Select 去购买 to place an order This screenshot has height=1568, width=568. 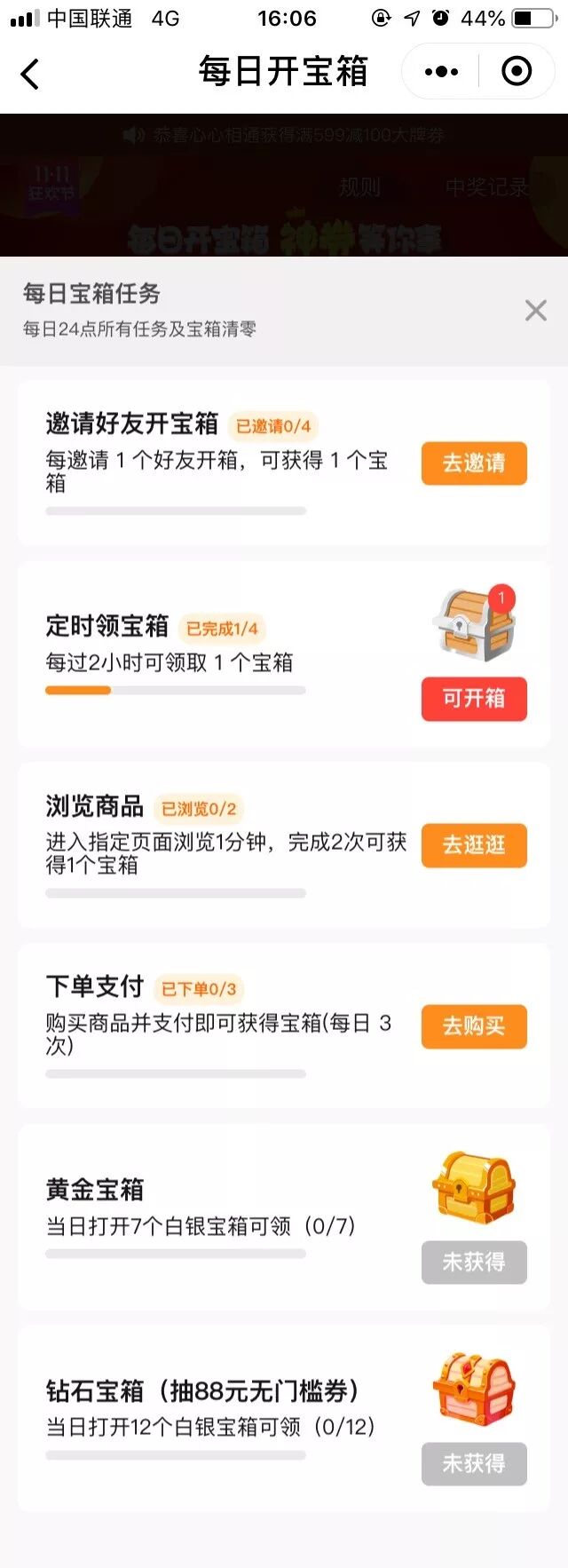click(474, 1026)
